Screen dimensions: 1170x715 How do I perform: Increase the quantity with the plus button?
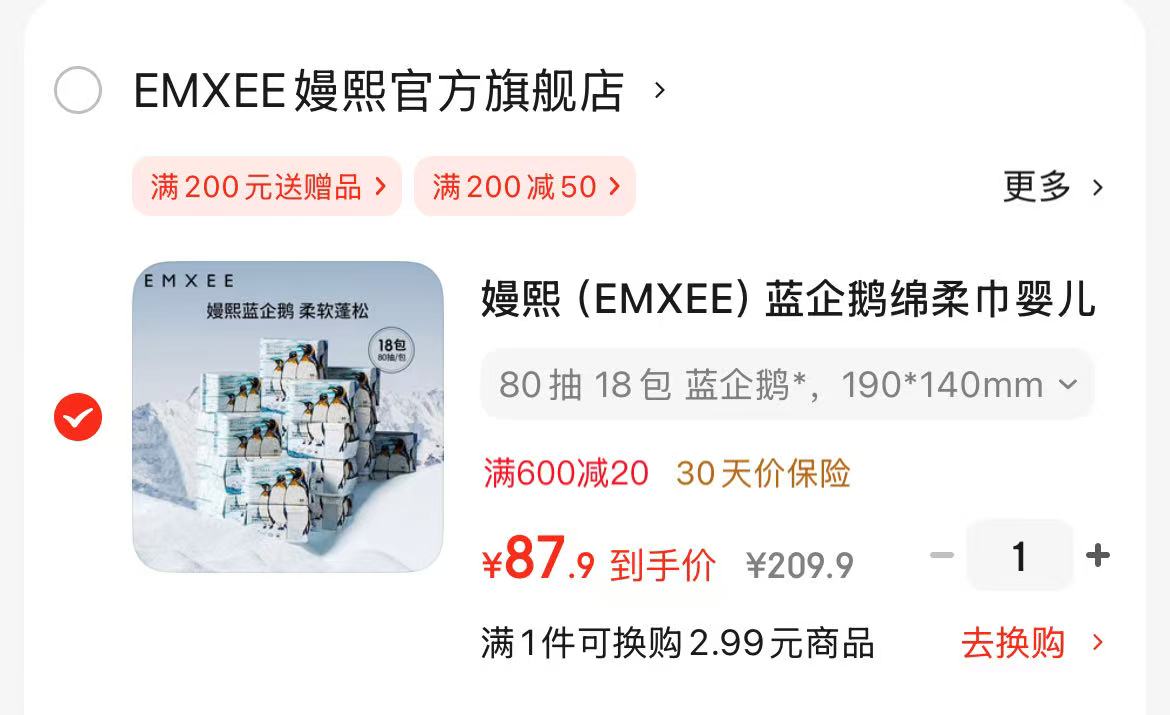click(1098, 556)
